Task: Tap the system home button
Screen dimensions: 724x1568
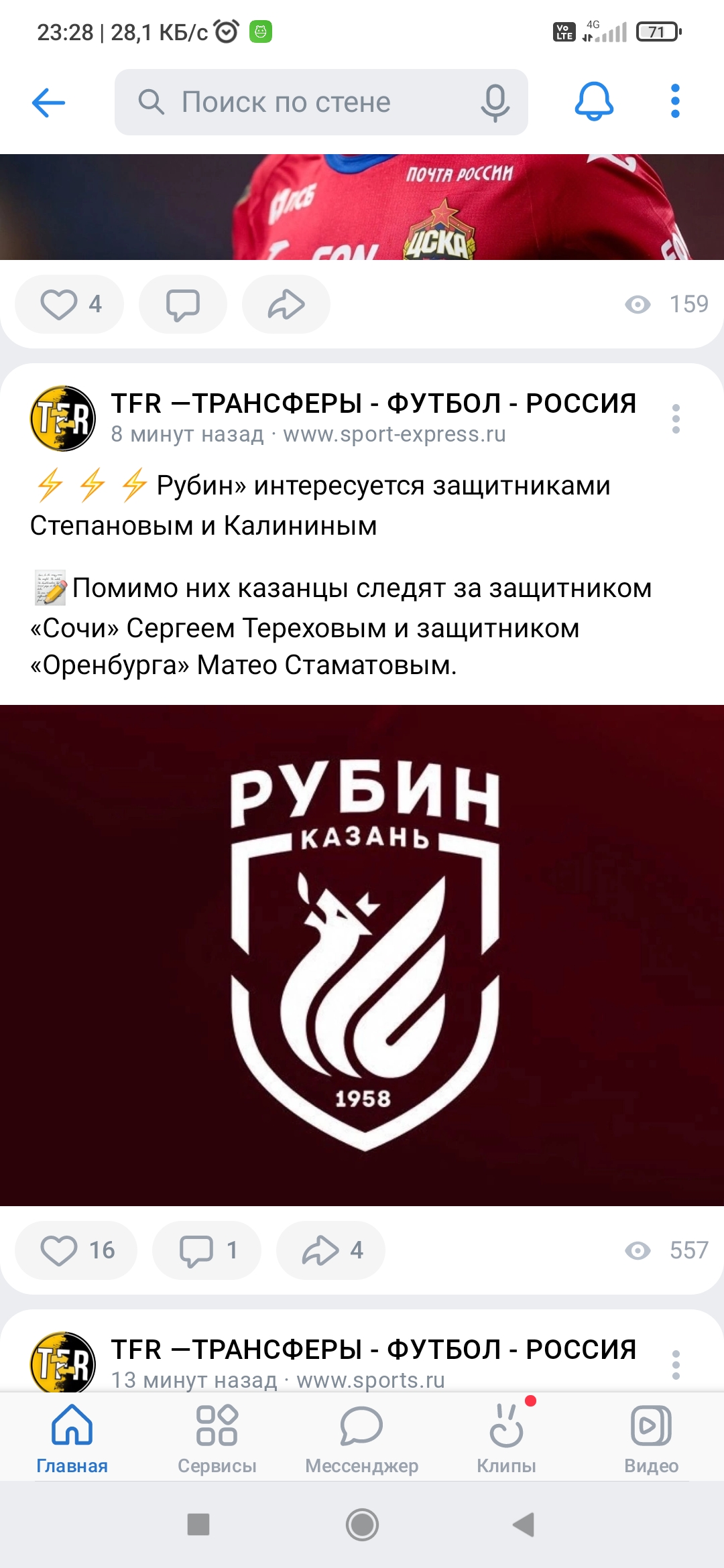Action: coord(362,1525)
